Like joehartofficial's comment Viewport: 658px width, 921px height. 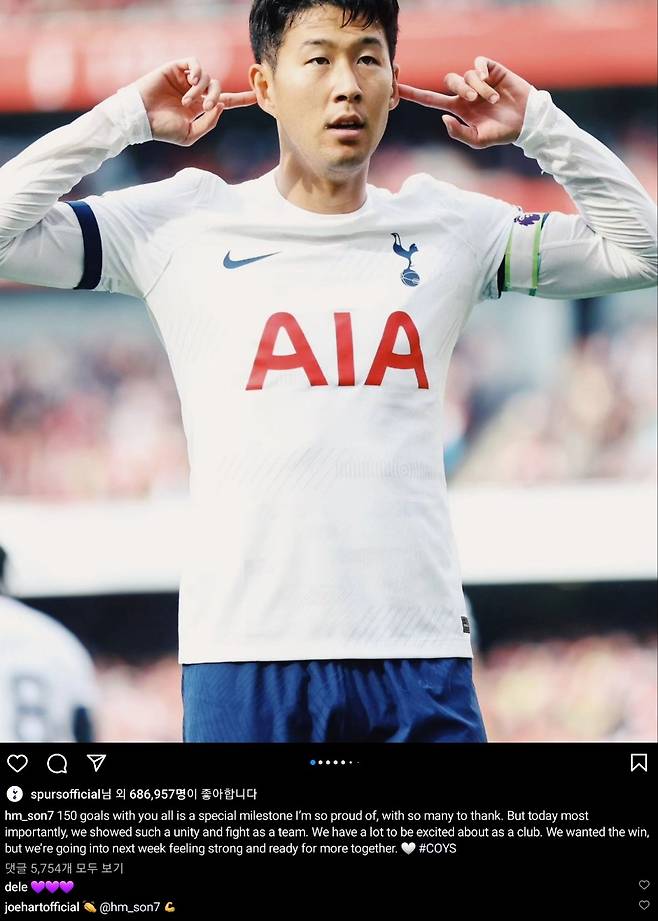[644, 906]
